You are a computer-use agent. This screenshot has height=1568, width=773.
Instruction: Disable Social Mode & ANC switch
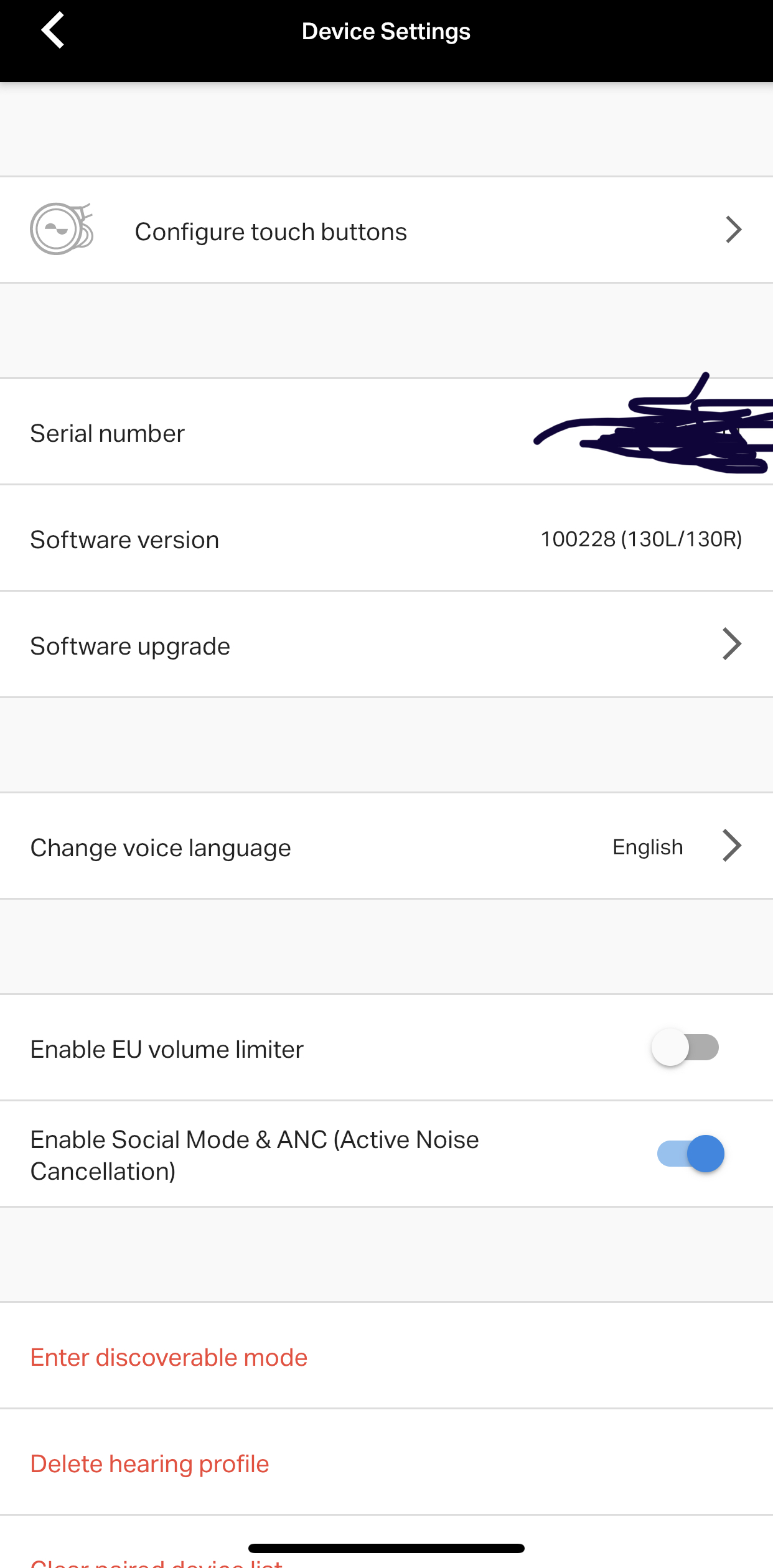pyautogui.click(x=691, y=1154)
